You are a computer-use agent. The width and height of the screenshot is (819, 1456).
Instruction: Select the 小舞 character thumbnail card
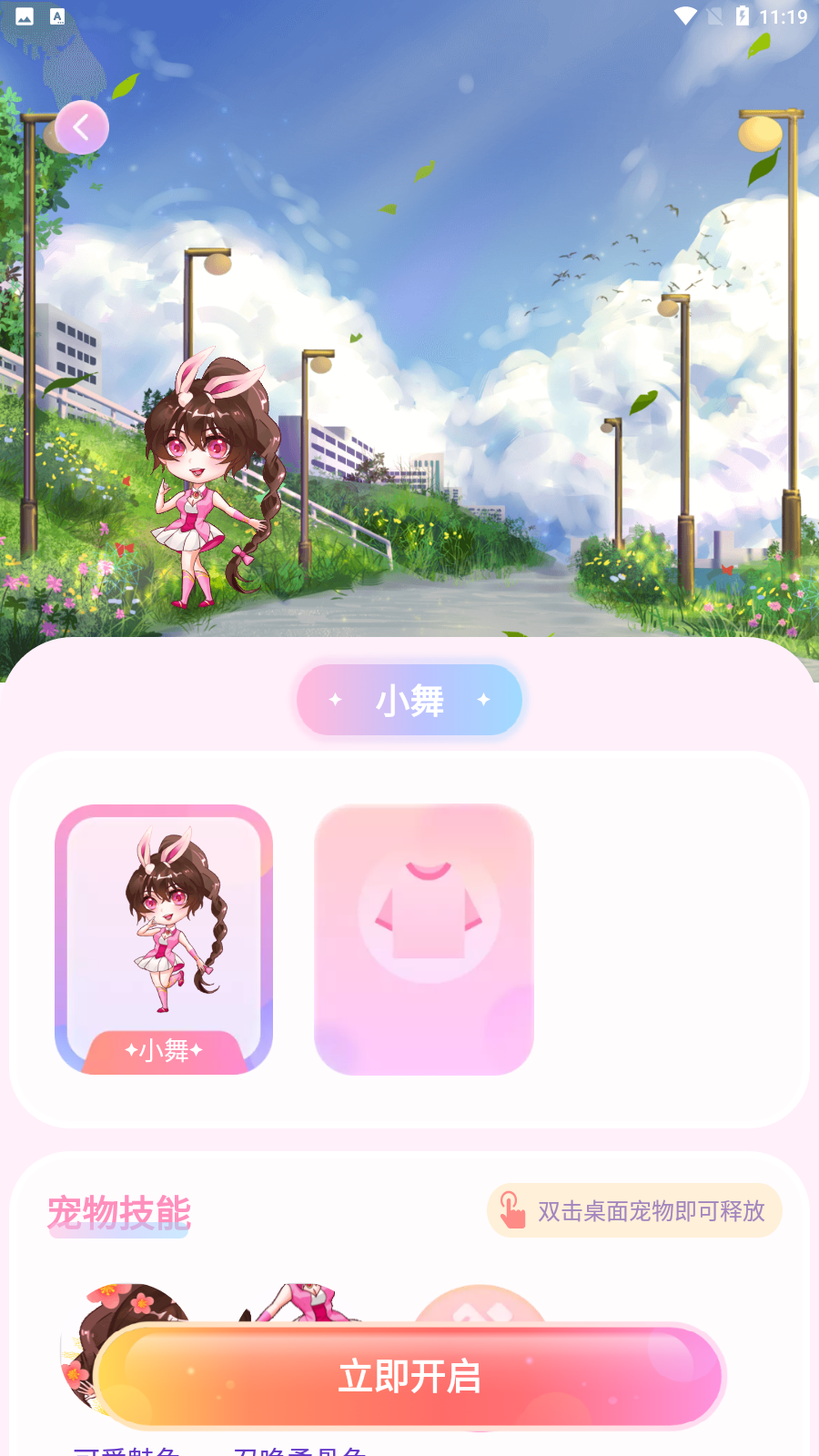pyautogui.click(x=163, y=937)
